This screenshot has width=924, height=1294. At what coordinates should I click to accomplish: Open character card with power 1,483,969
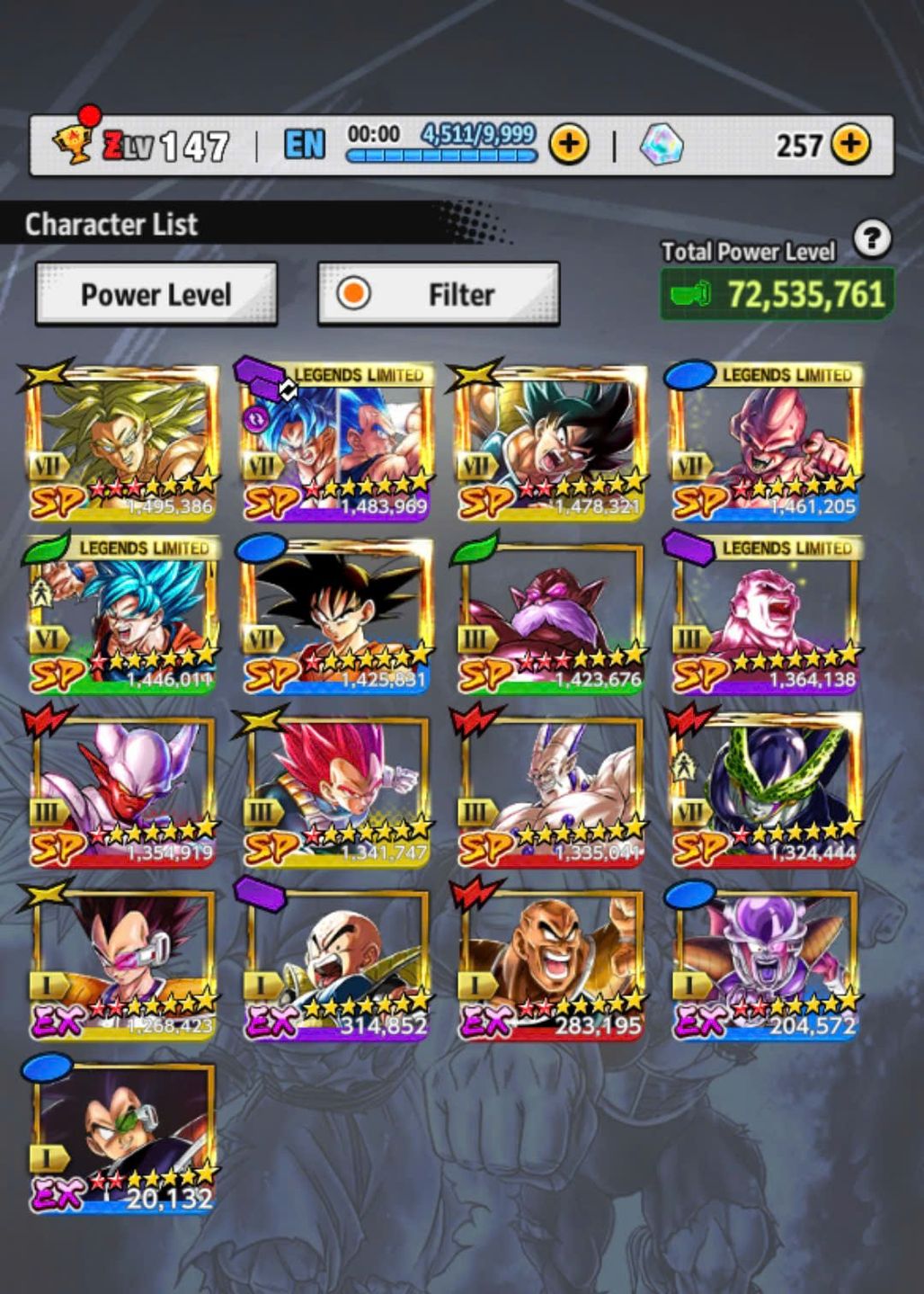pyautogui.click(x=337, y=441)
